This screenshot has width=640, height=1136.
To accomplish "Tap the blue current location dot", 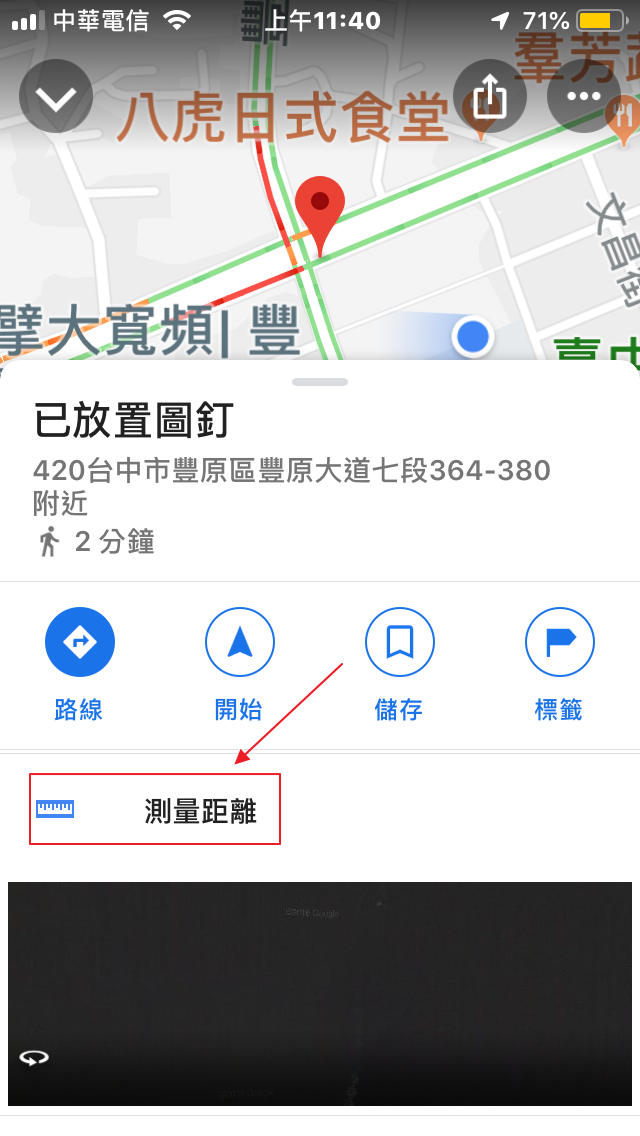I will point(473,337).
